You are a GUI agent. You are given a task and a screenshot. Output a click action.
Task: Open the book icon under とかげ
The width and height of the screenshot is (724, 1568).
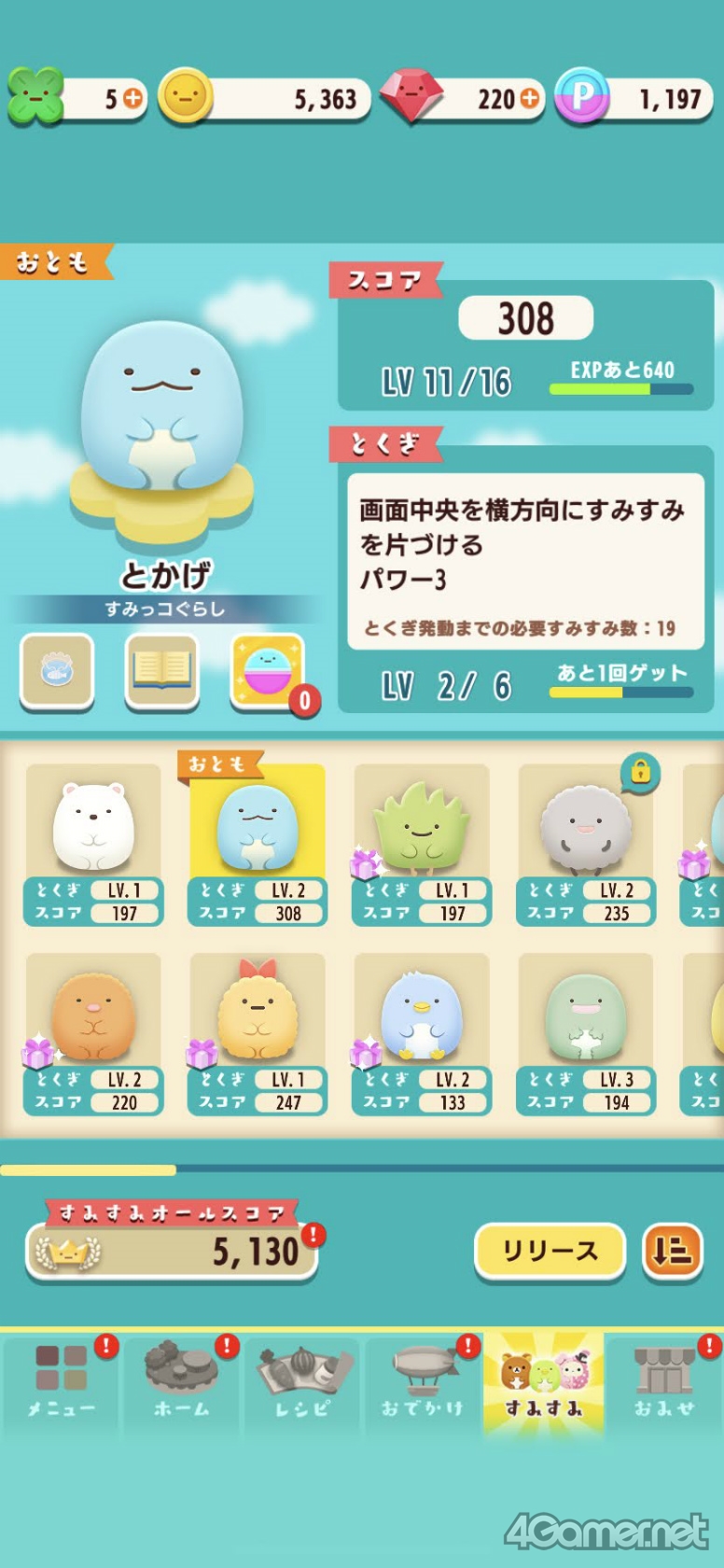pos(161,671)
